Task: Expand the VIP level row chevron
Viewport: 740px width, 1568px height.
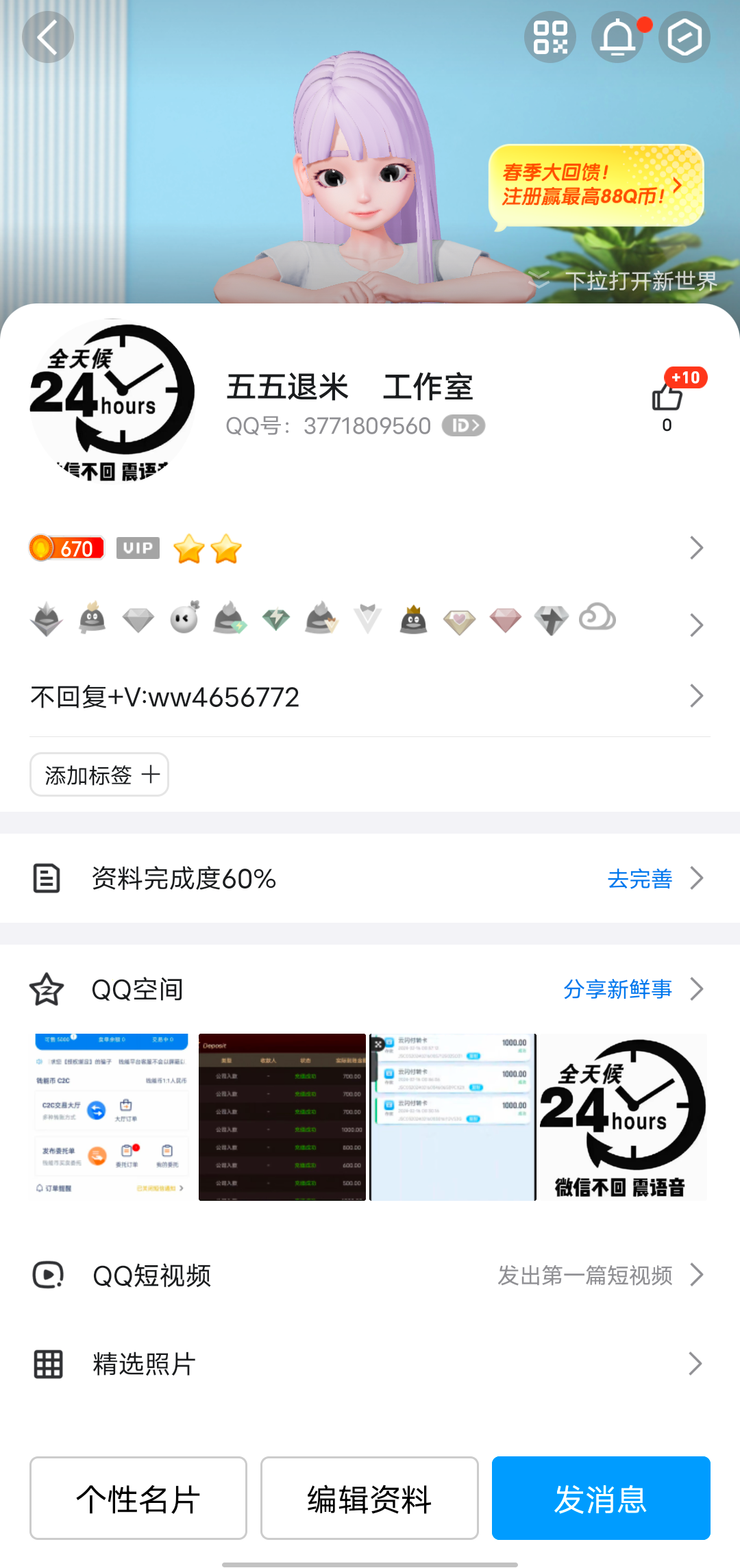Action: [696, 548]
